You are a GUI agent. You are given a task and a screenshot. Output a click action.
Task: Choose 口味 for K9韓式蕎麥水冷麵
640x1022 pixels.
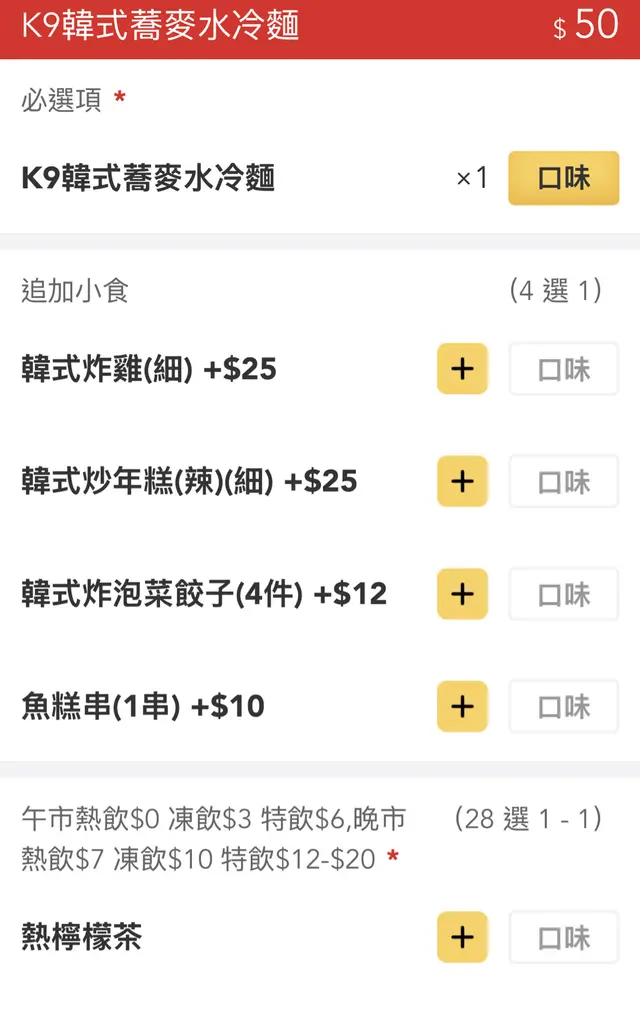click(563, 179)
